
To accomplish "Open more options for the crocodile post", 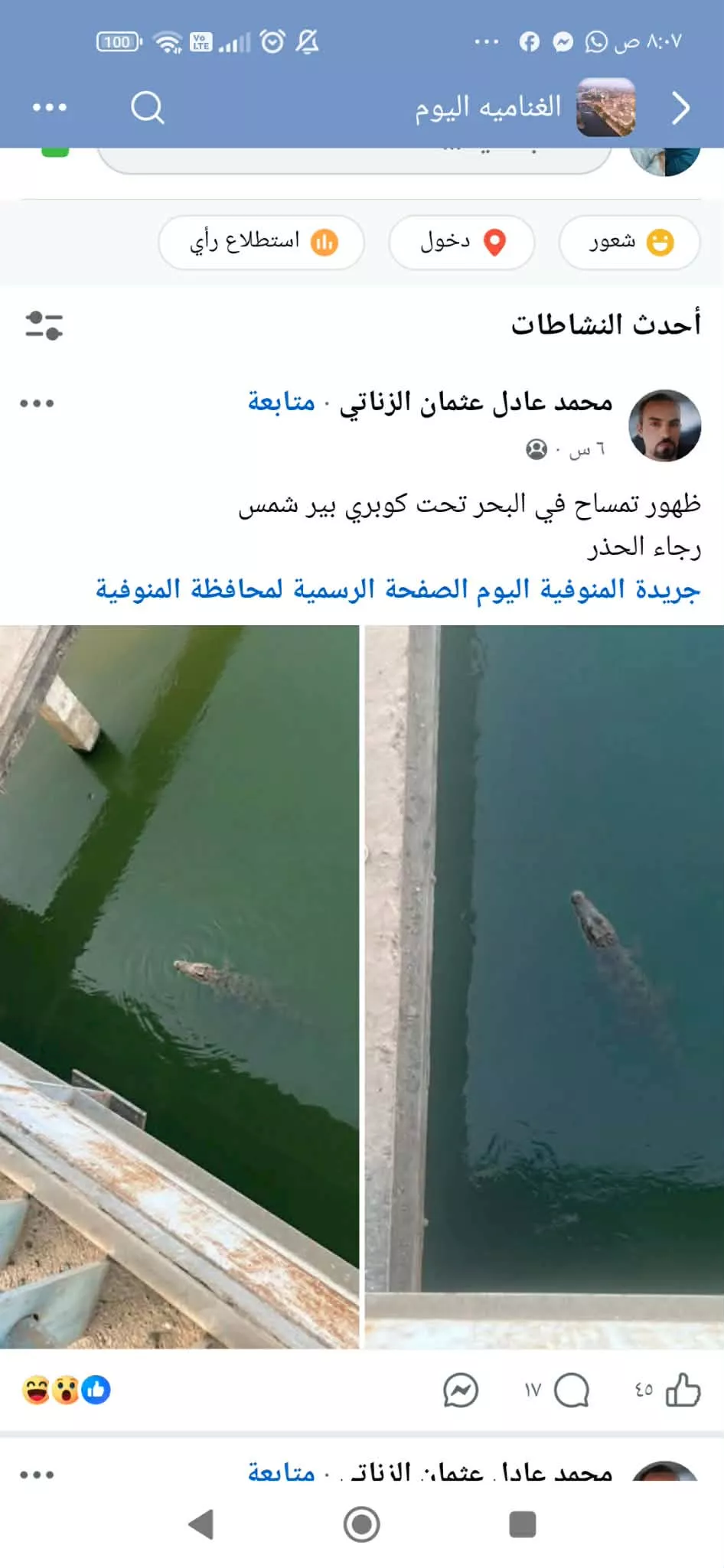I will point(37,403).
